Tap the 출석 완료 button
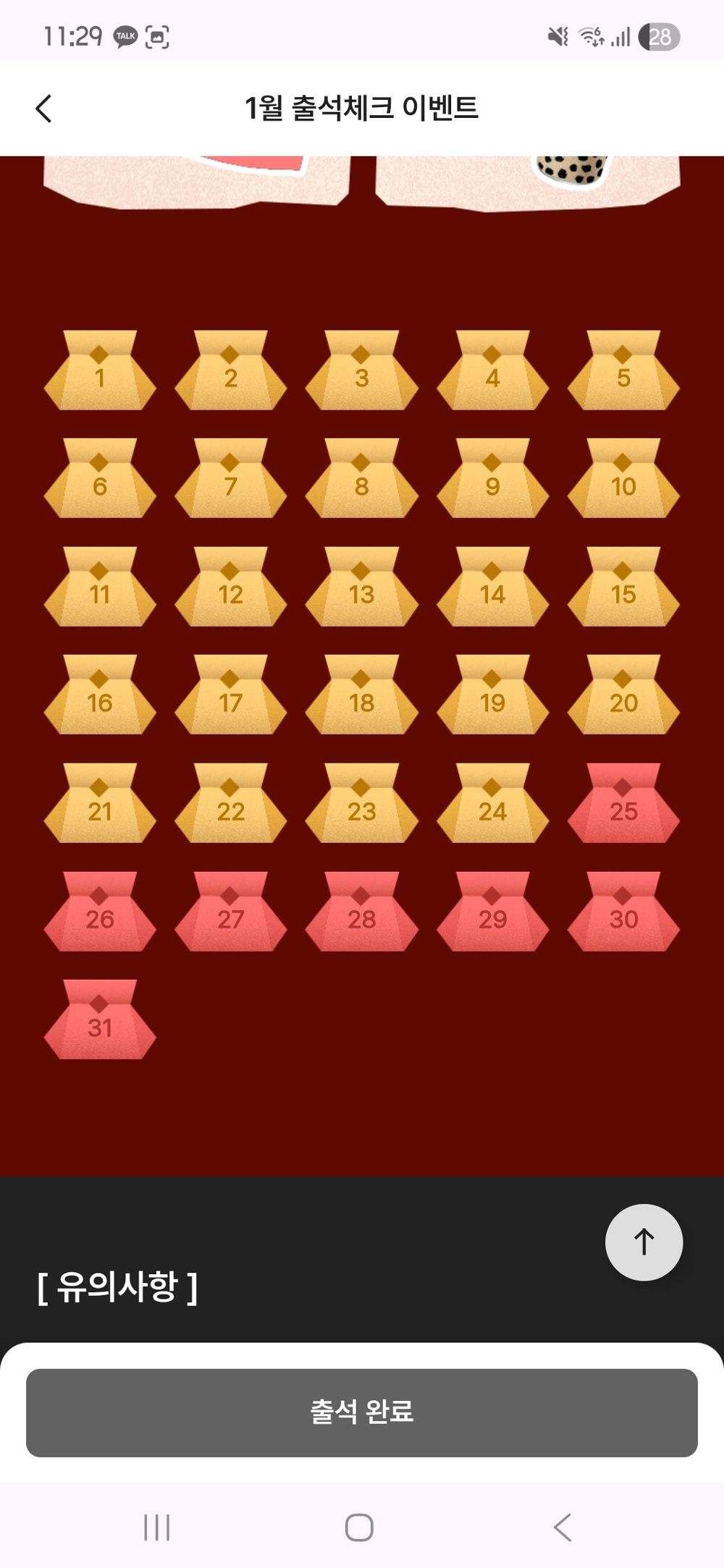 coord(362,1412)
